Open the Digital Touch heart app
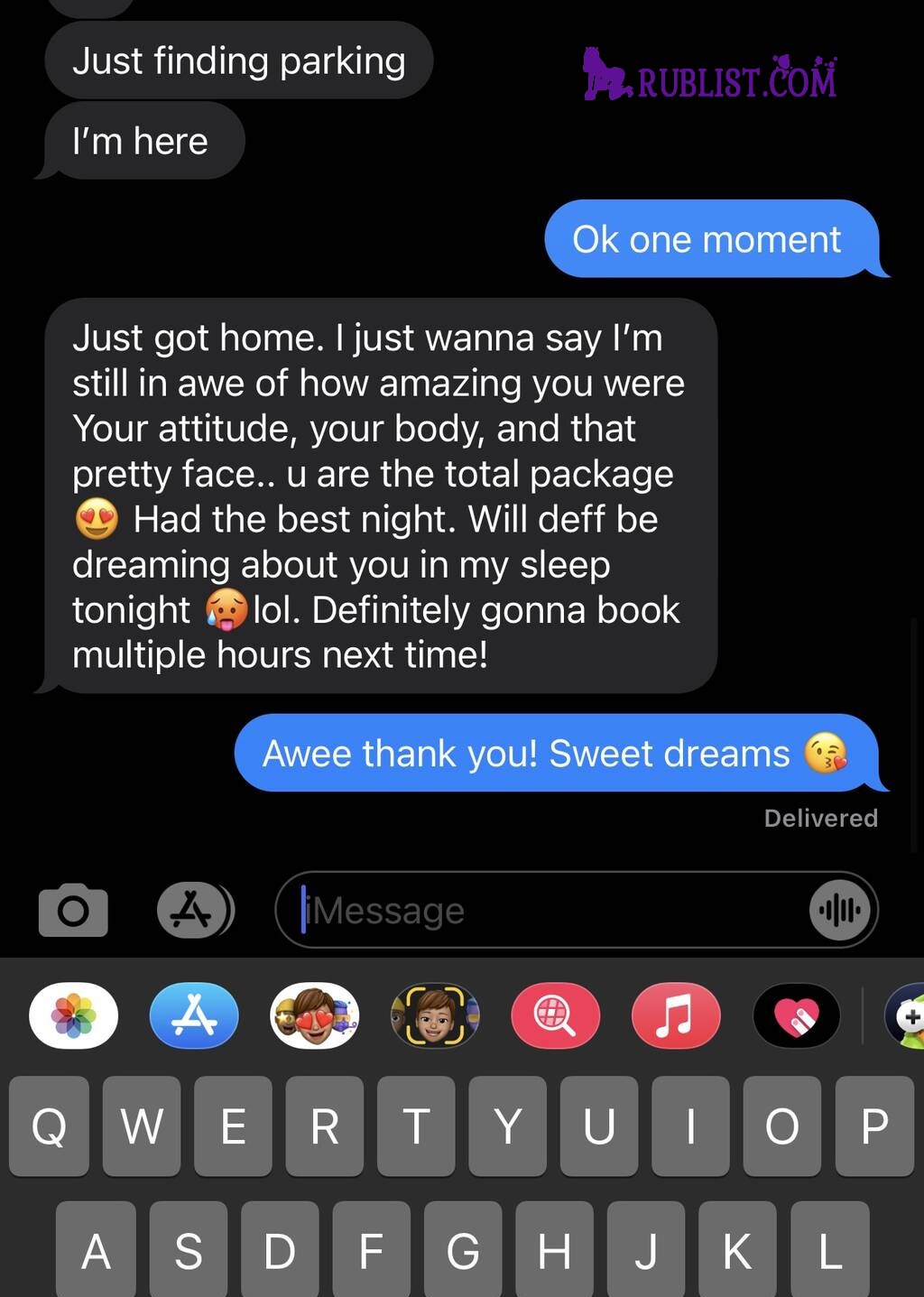 [x=797, y=1015]
